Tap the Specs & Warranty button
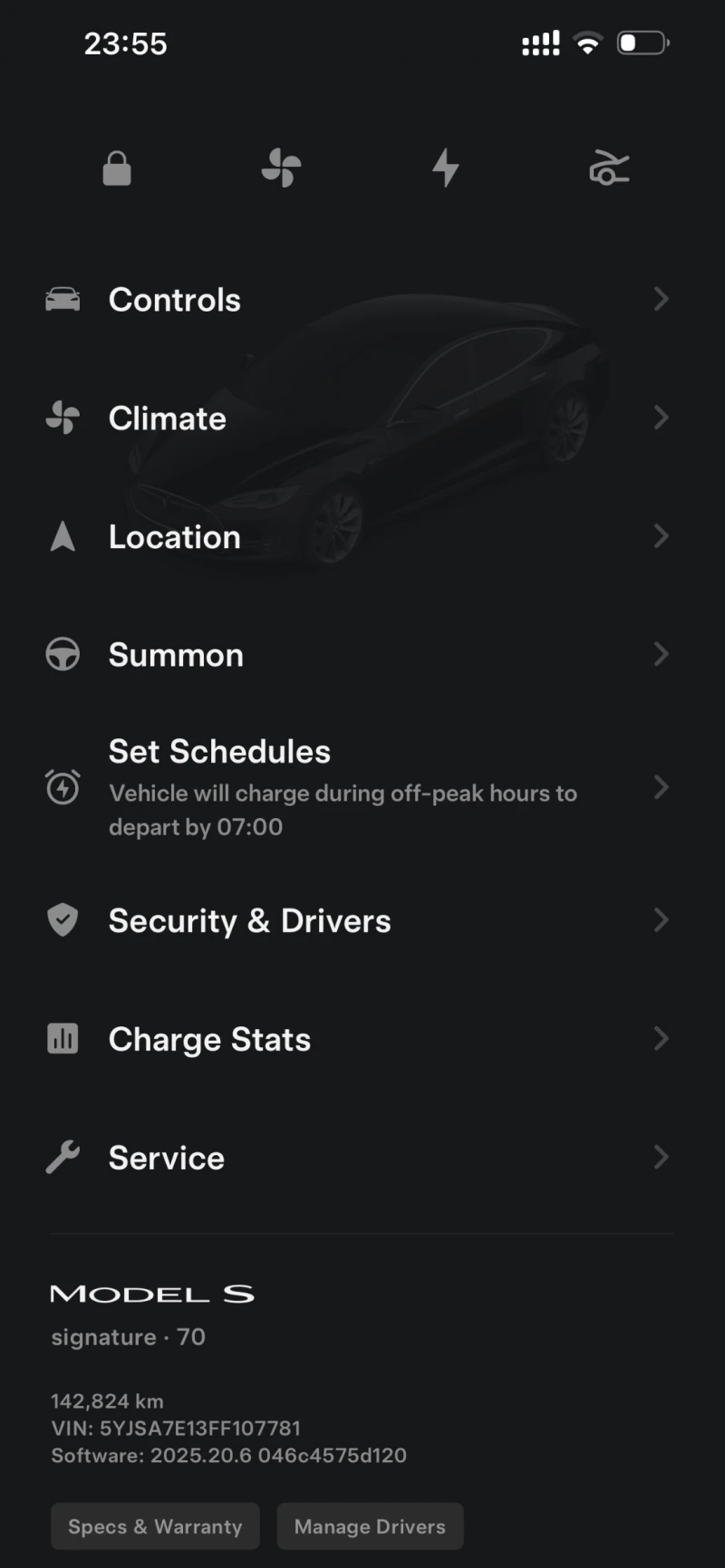 pos(154,1526)
